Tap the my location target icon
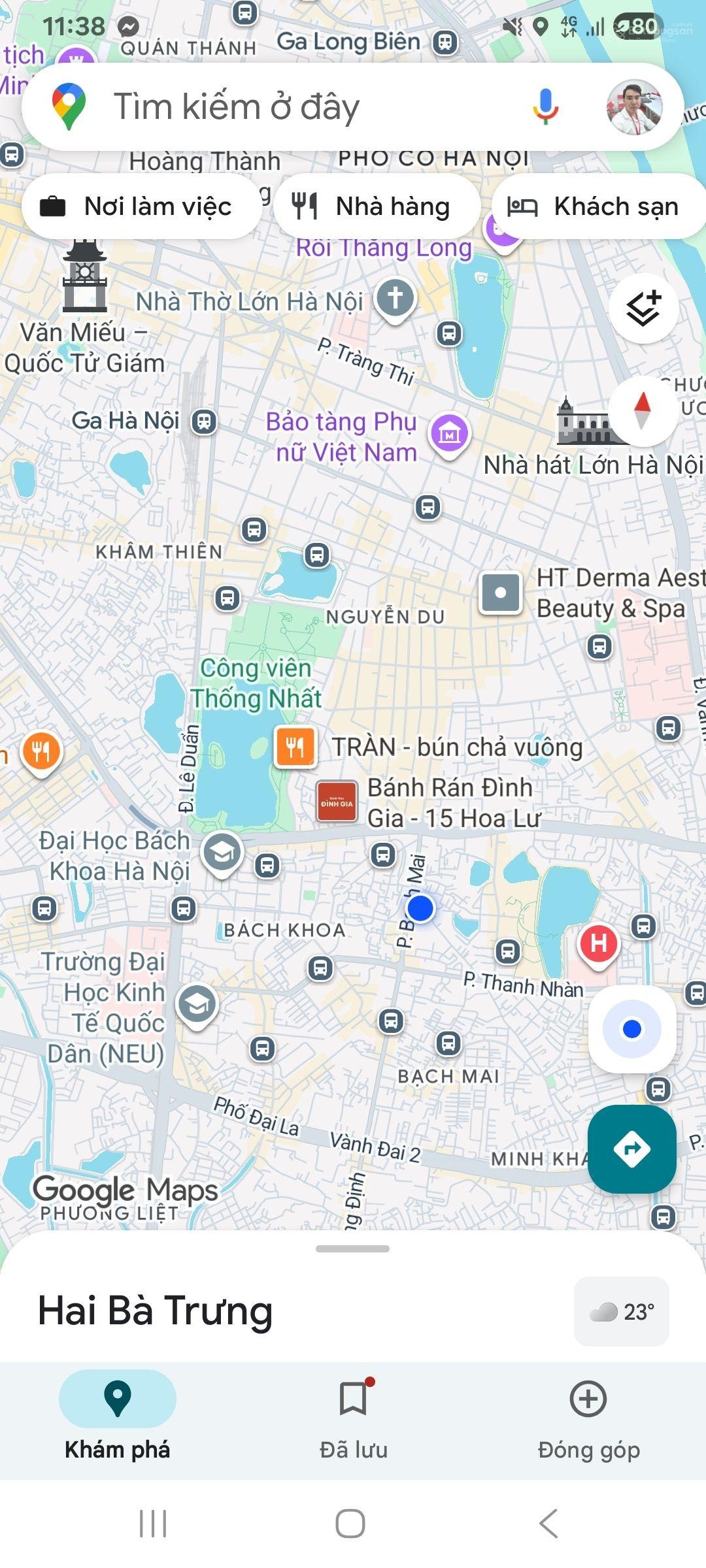The width and height of the screenshot is (706, 1568). pyautogui.click(x=631, y=1028)
